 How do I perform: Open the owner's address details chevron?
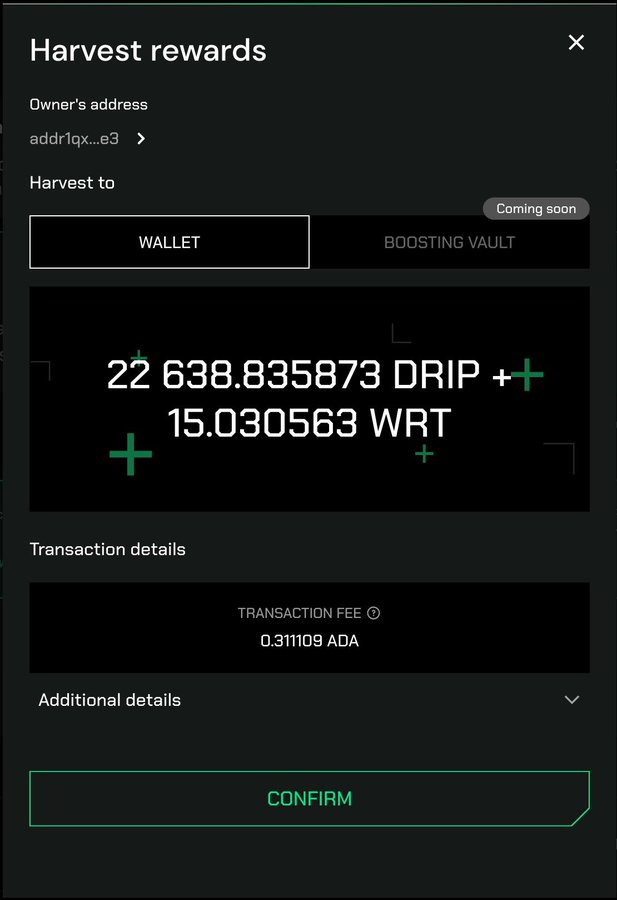(x=141, y=139)
